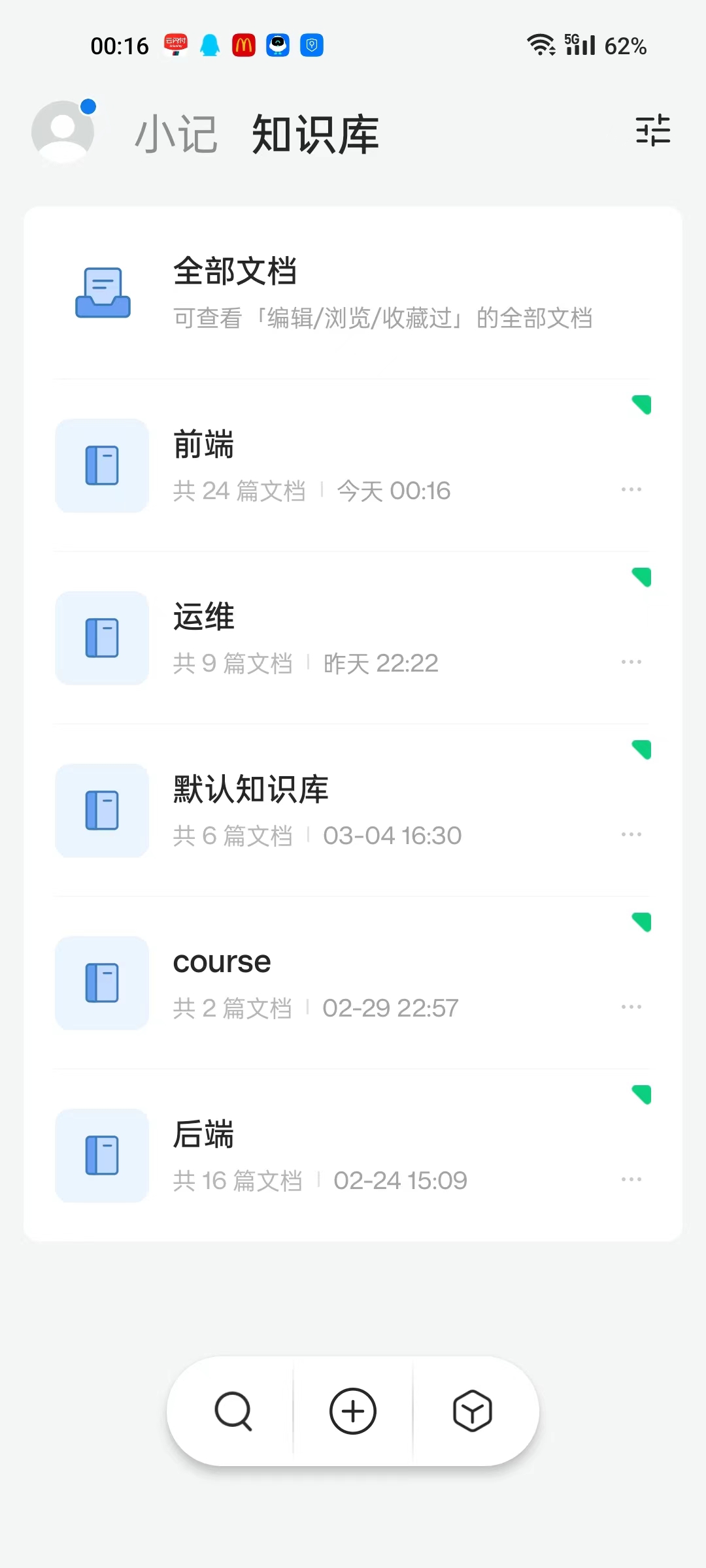Show more options for 后端
The width and height of the screenshot is (706, 1568).
coord(631,1179)
